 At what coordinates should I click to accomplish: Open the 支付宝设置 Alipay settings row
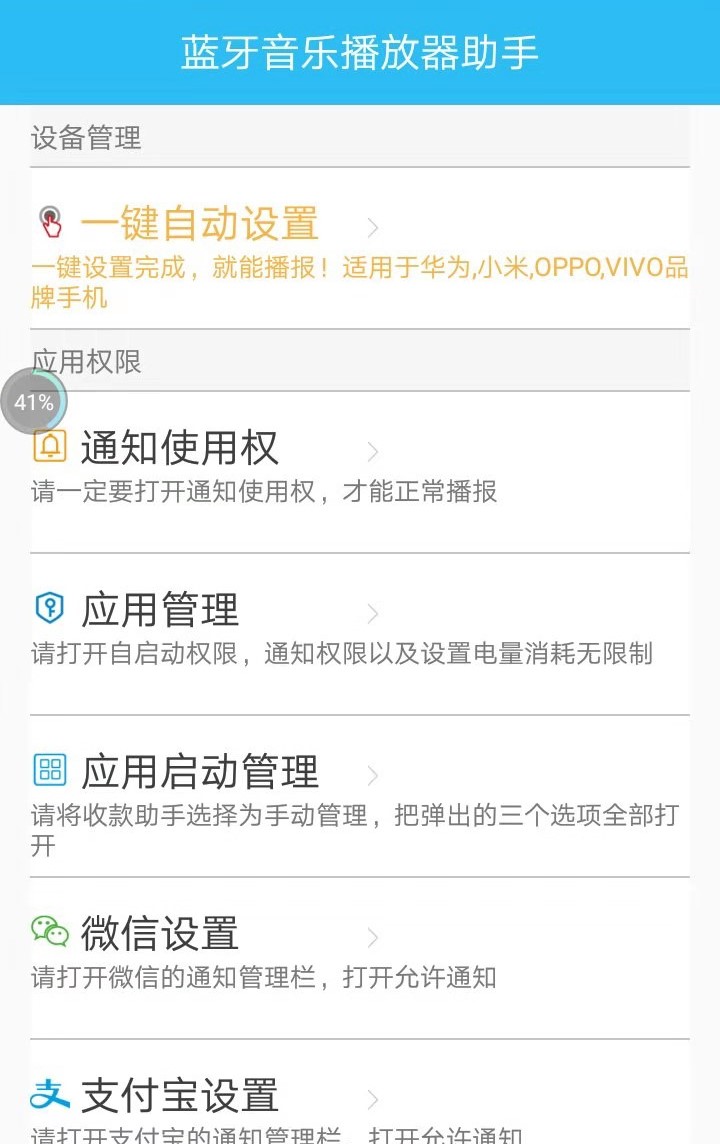[x=180, y=1096]
